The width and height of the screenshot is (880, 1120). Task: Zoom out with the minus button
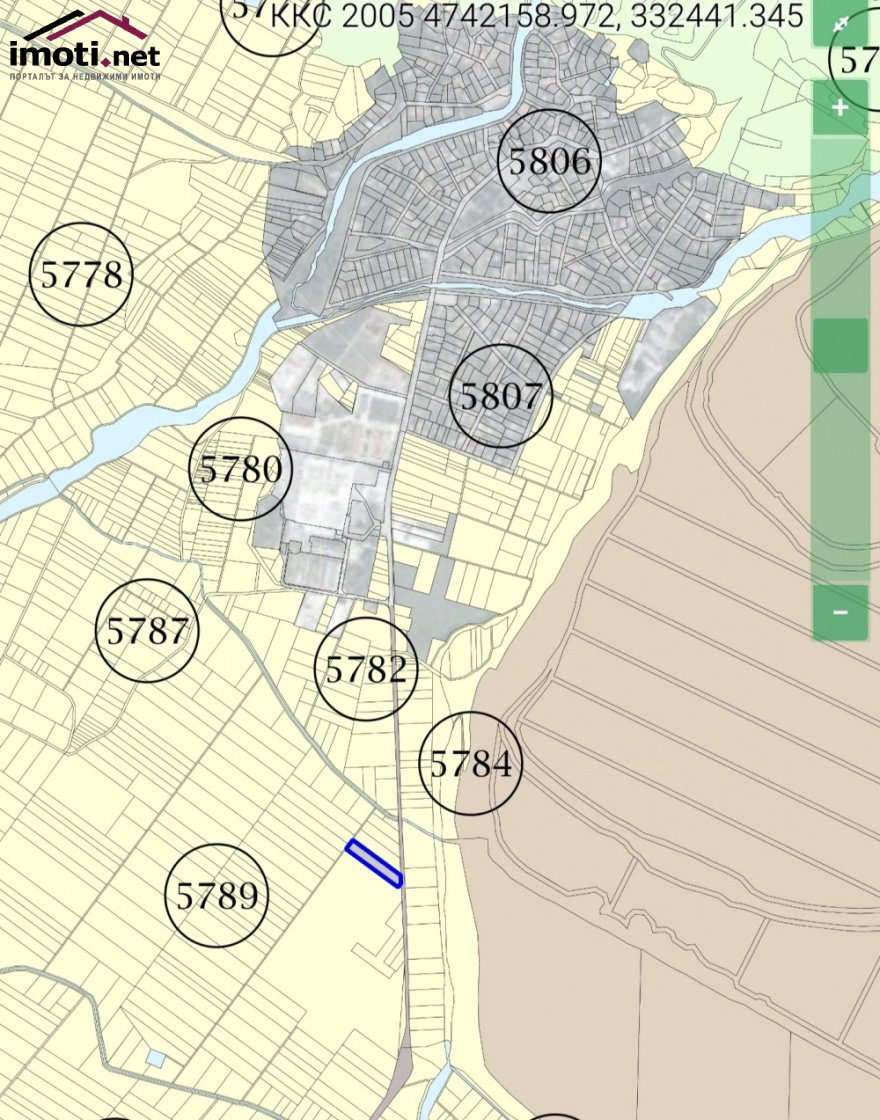coord(840,612)
